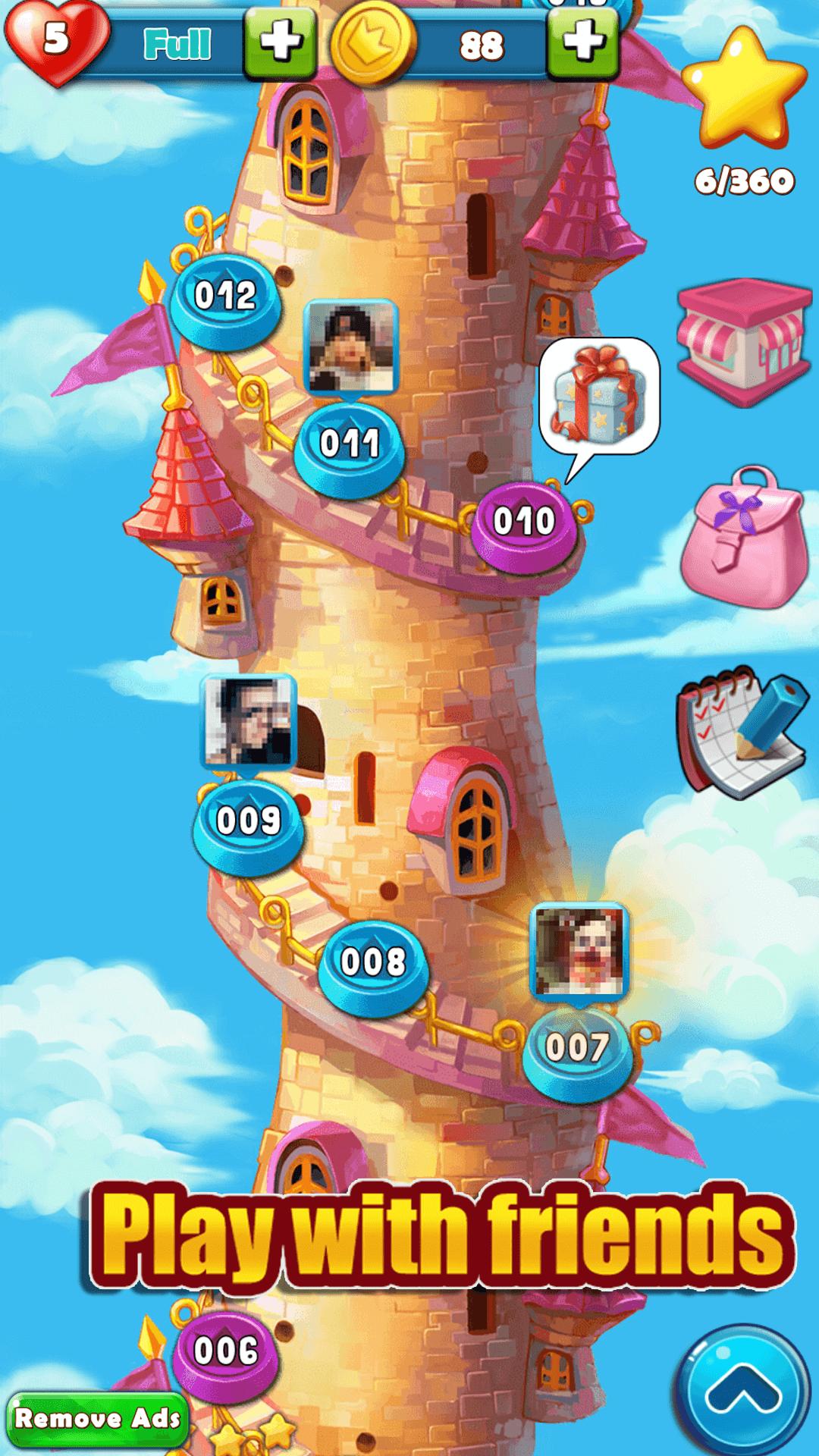Start level 007

pyautogui.click(x=577, y=1050)
